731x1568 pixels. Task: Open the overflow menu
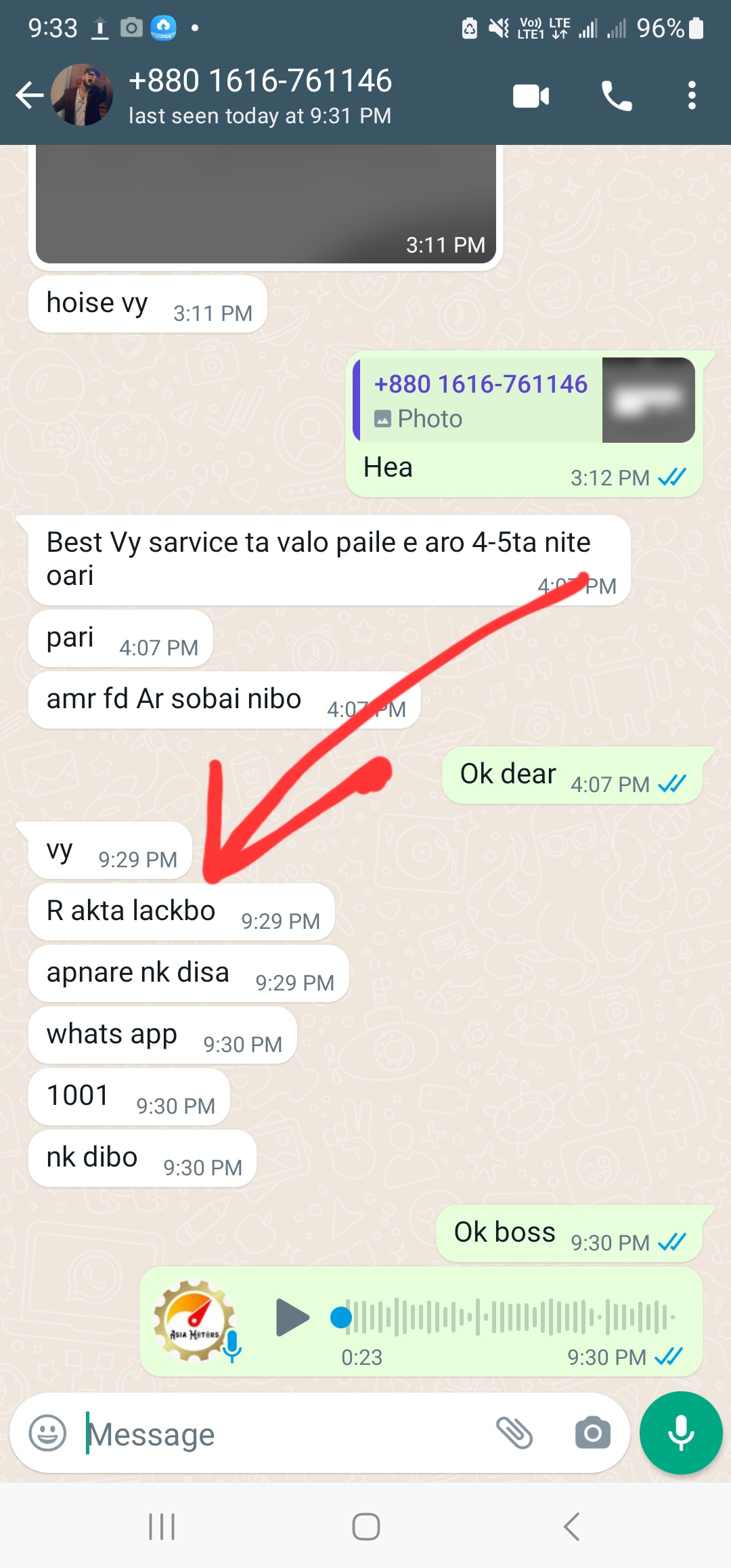click(x=691, y=96)
